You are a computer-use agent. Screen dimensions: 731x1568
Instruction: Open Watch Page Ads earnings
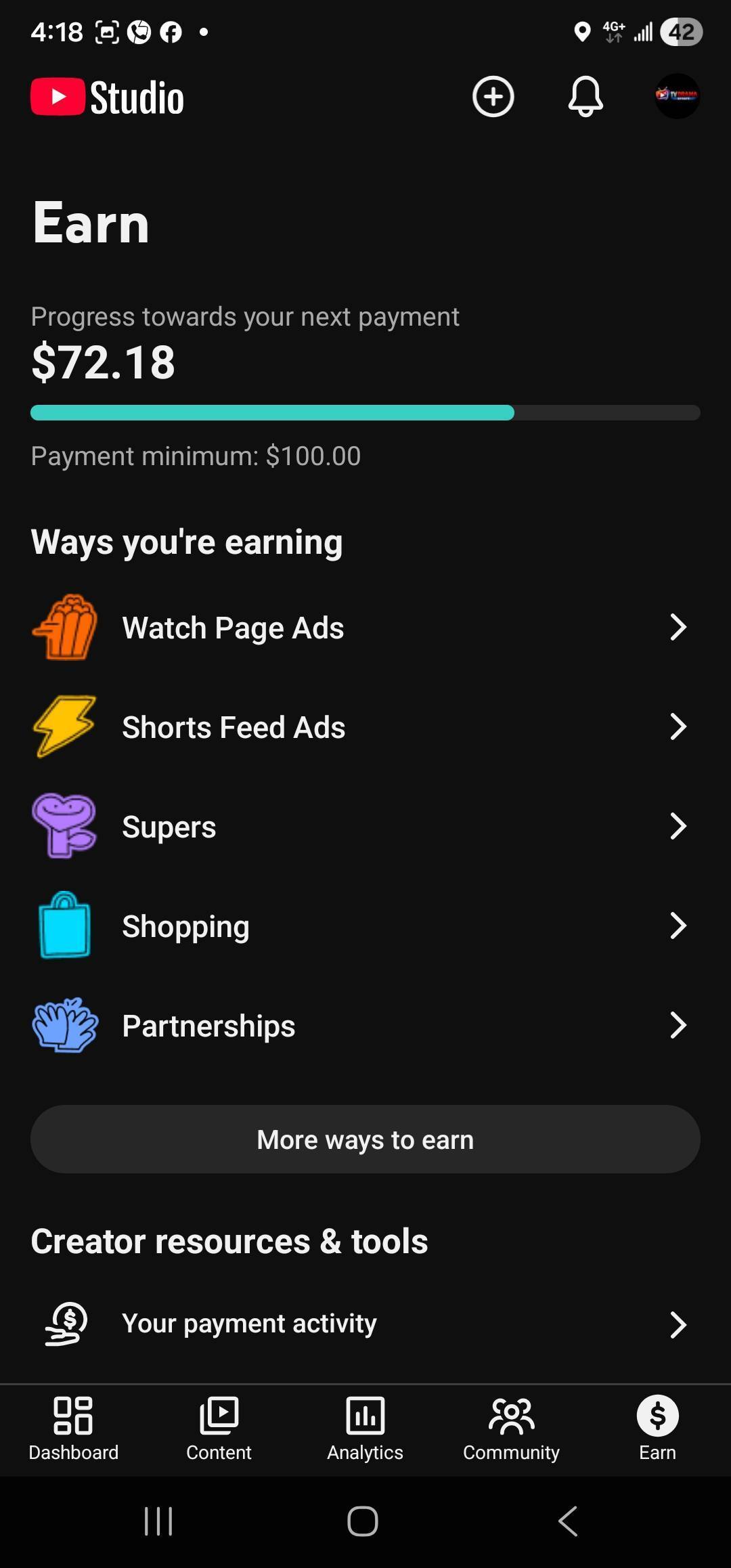[x=365, y=628]
